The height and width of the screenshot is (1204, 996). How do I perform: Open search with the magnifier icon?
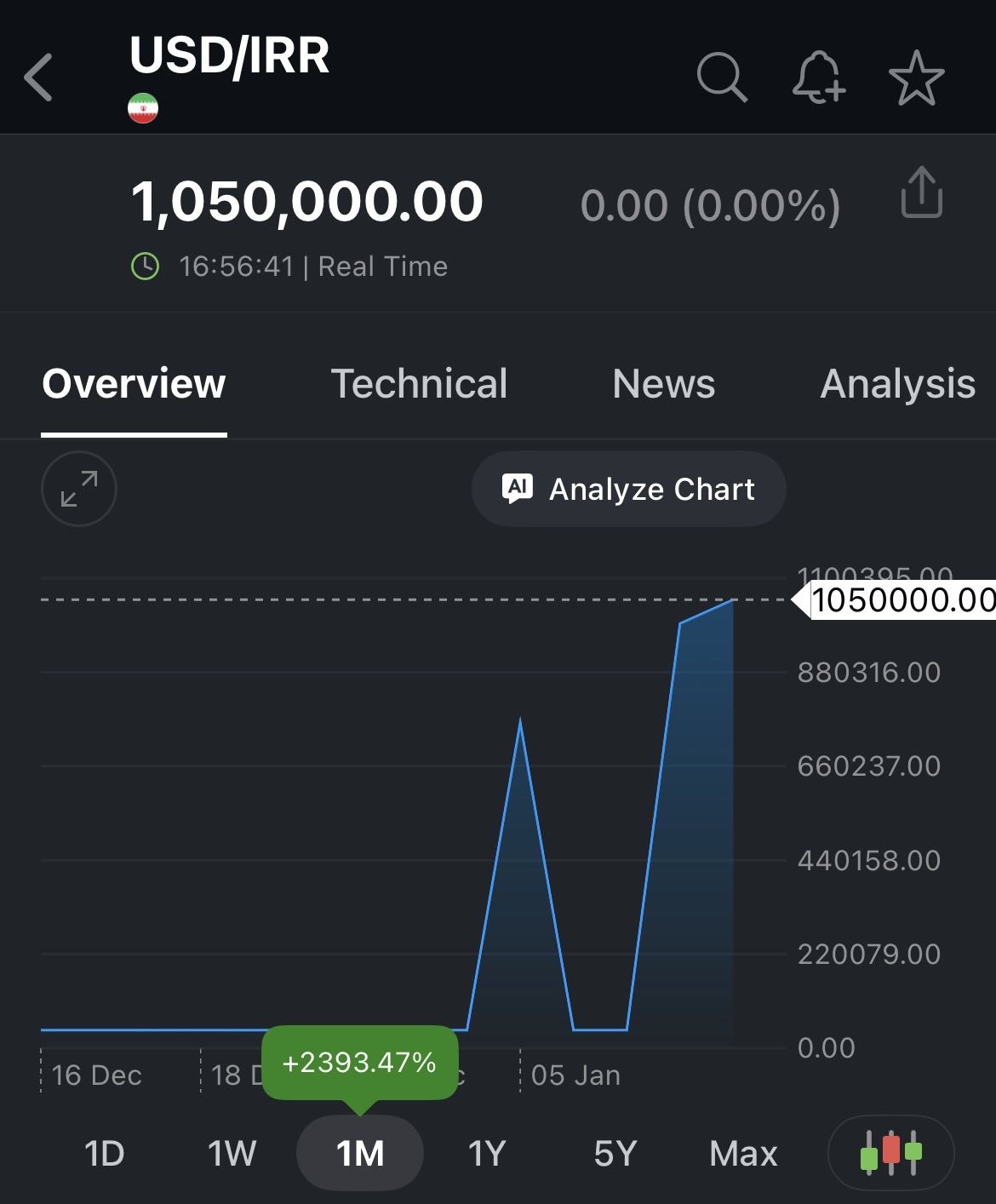[x=722, y=77]
